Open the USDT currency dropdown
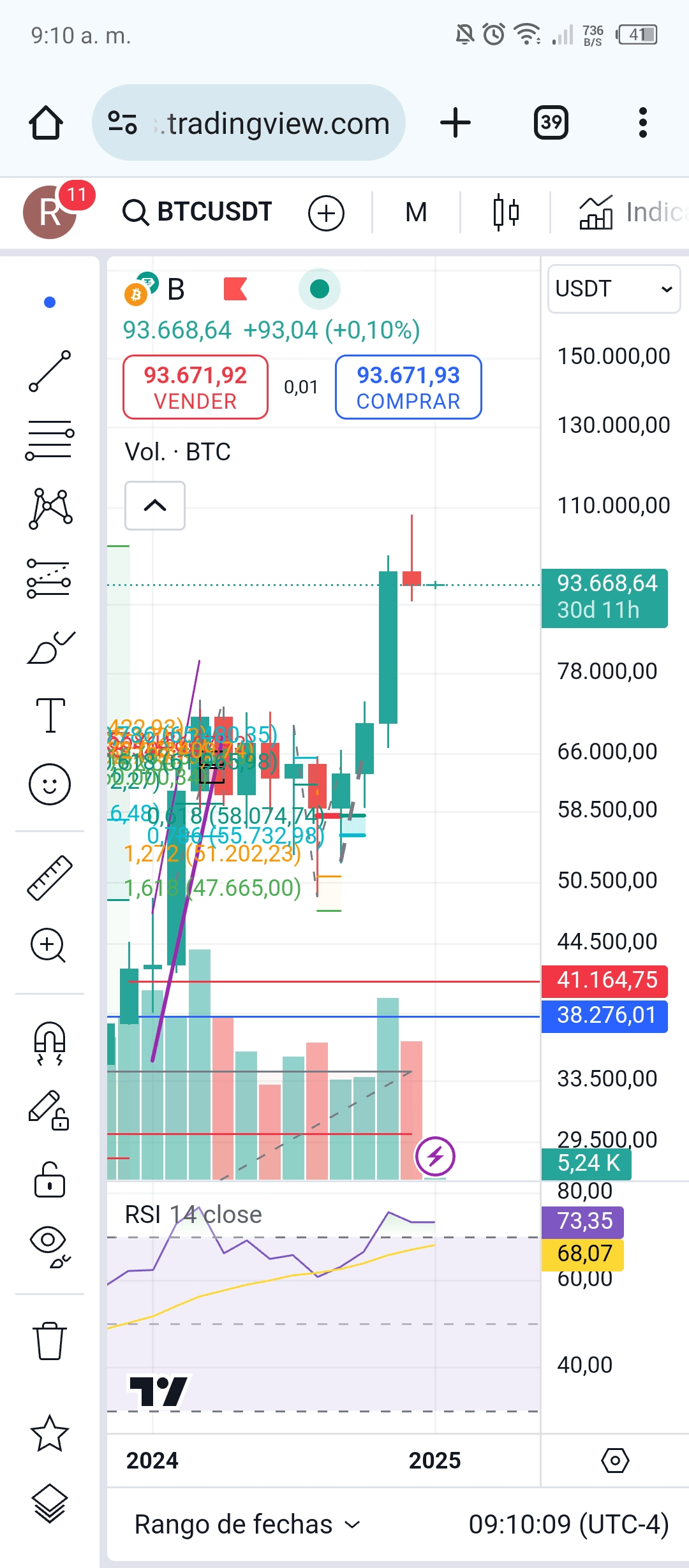The height and width of the screenshot is (1568, 689). coord(614,289)
